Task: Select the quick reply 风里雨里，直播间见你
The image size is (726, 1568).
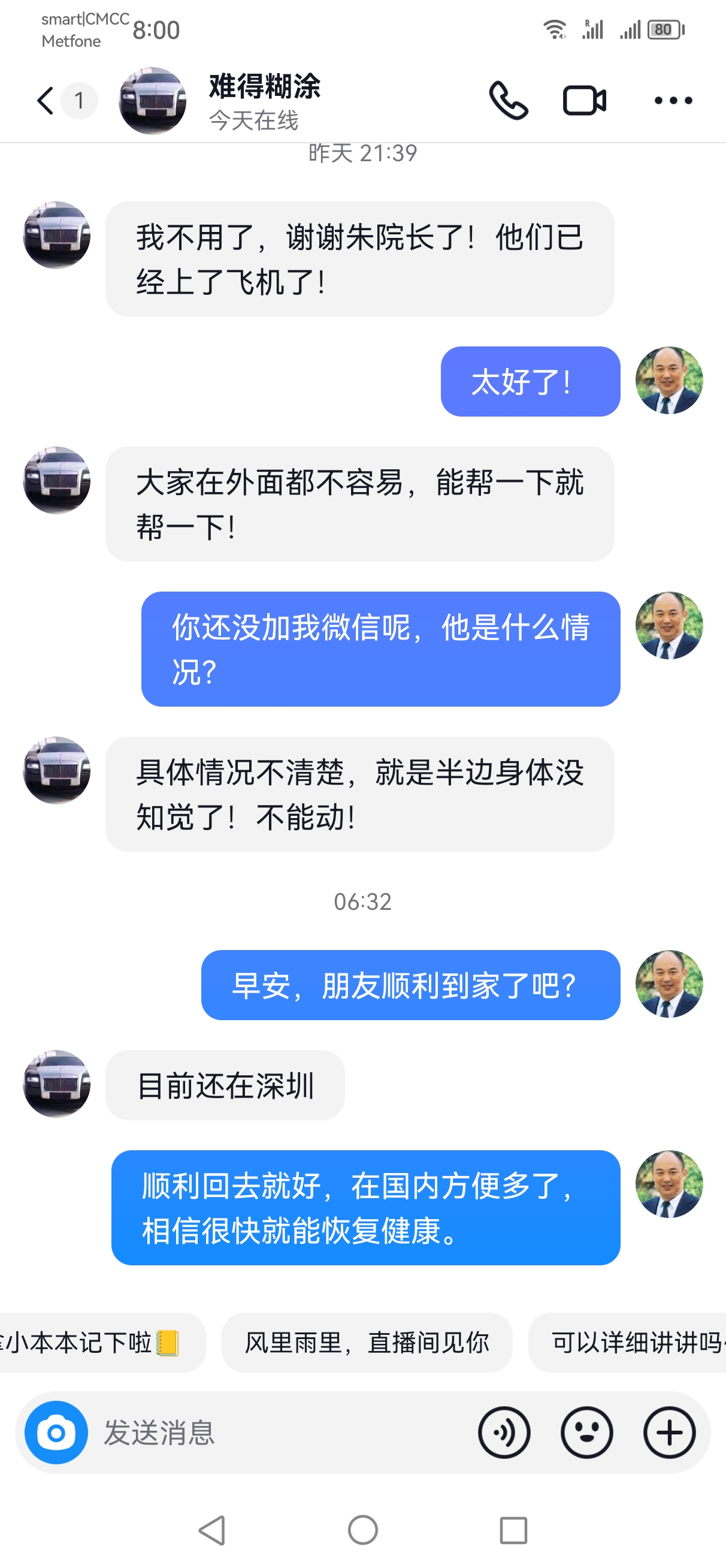Action: pyautogui.click(x=367, y=1342)
